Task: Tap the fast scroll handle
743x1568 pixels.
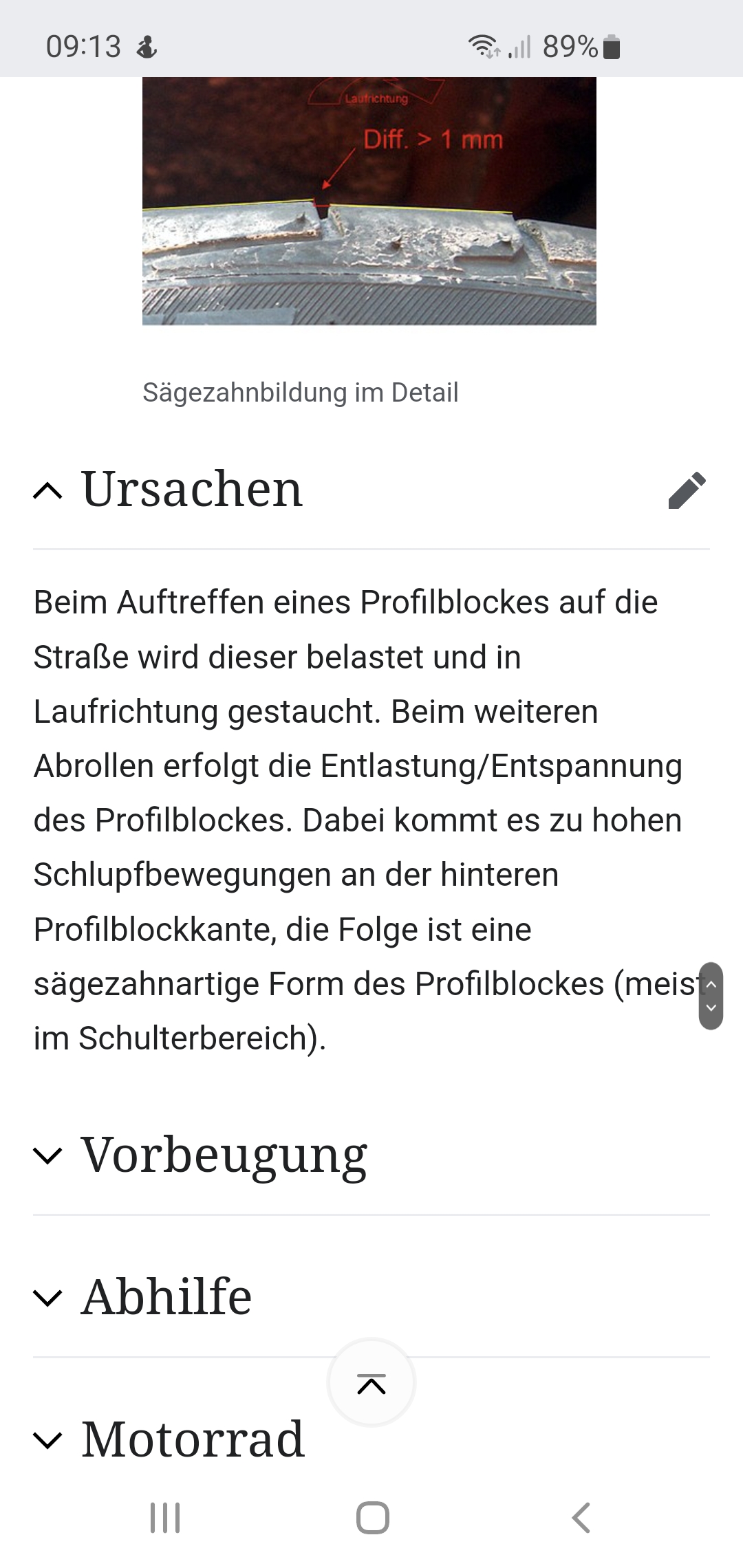Action: pos(711,996)
